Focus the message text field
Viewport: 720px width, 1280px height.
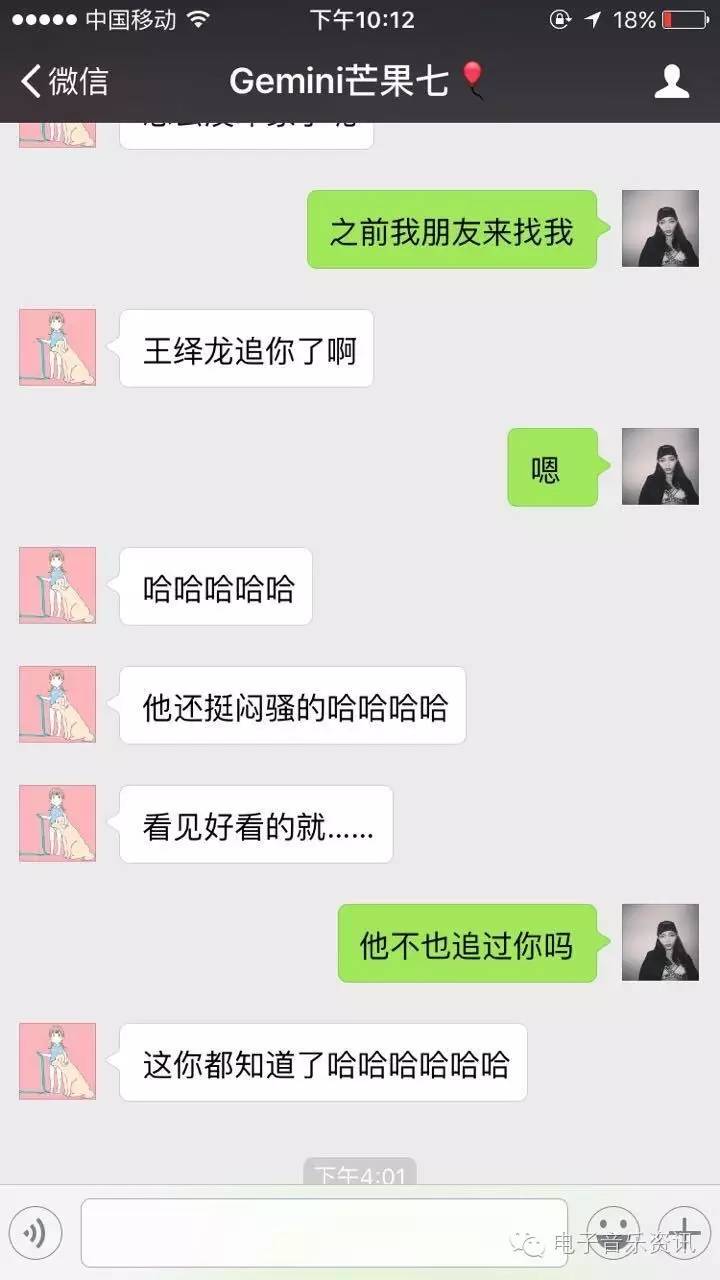324,1233
